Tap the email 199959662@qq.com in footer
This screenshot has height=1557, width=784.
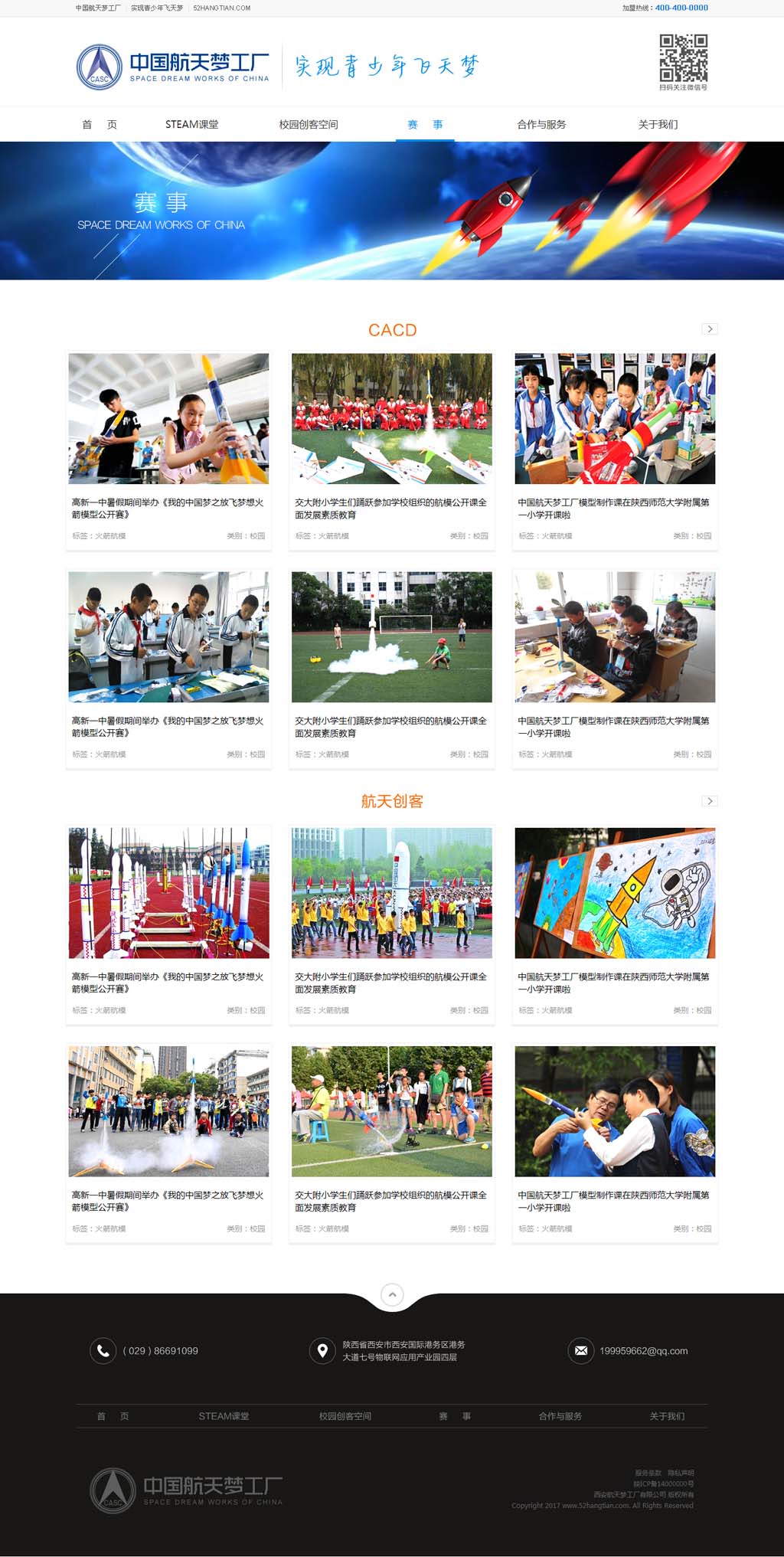[643, 1351]
